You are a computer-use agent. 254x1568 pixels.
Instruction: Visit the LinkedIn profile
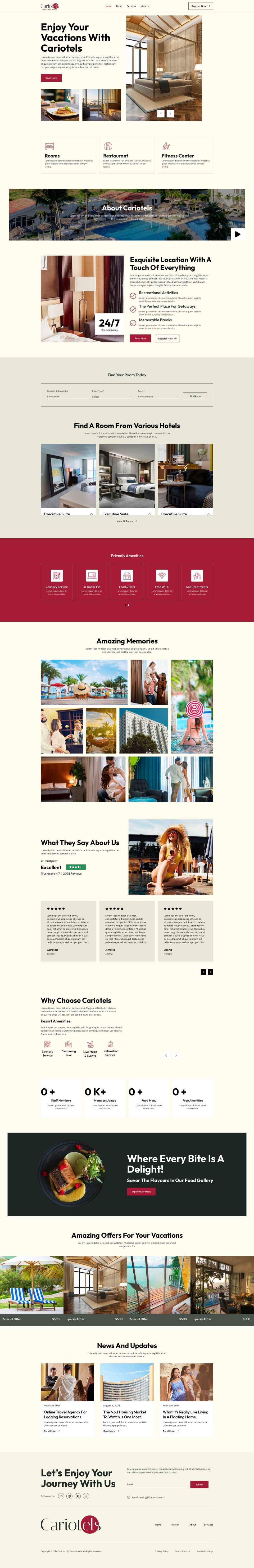pos(61,1496)
